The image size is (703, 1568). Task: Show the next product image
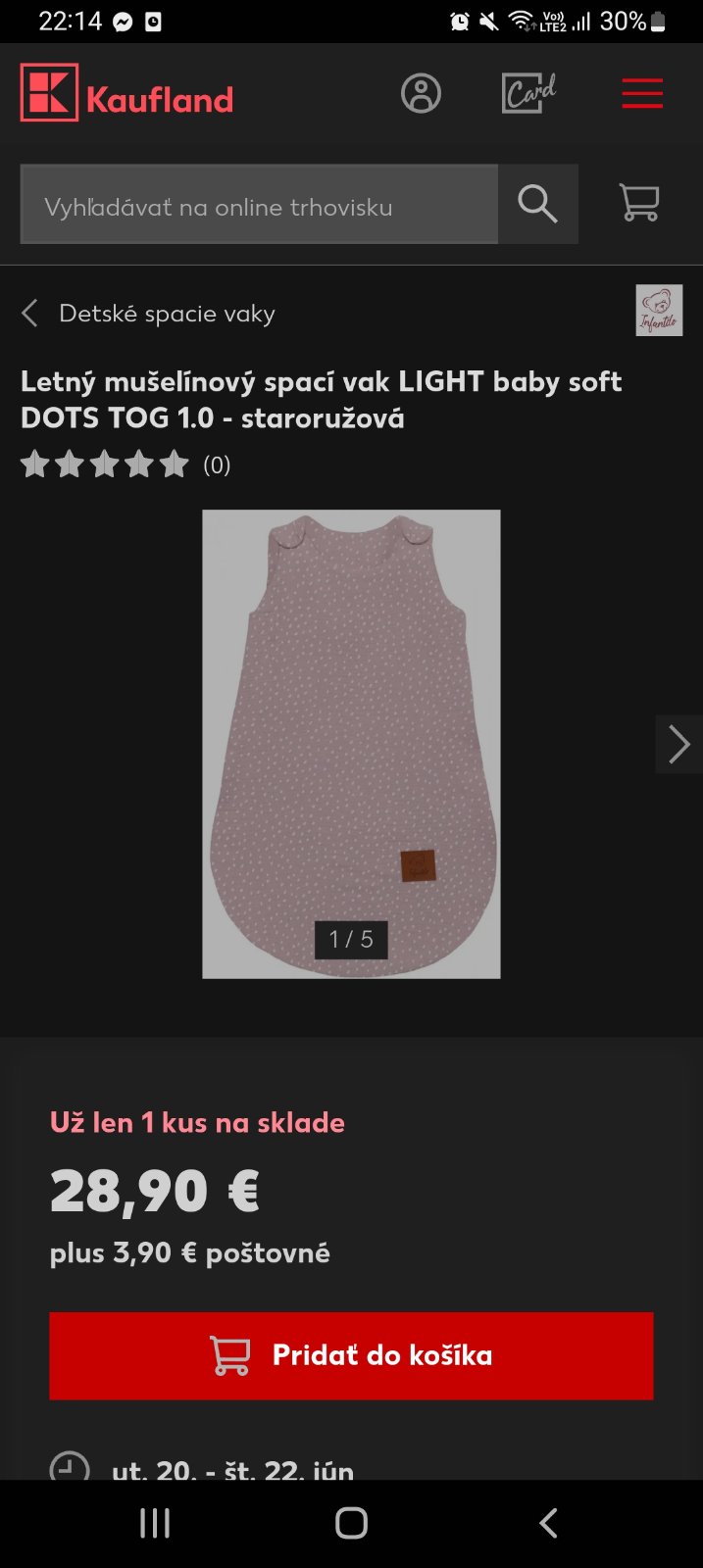tap(678, 745)
